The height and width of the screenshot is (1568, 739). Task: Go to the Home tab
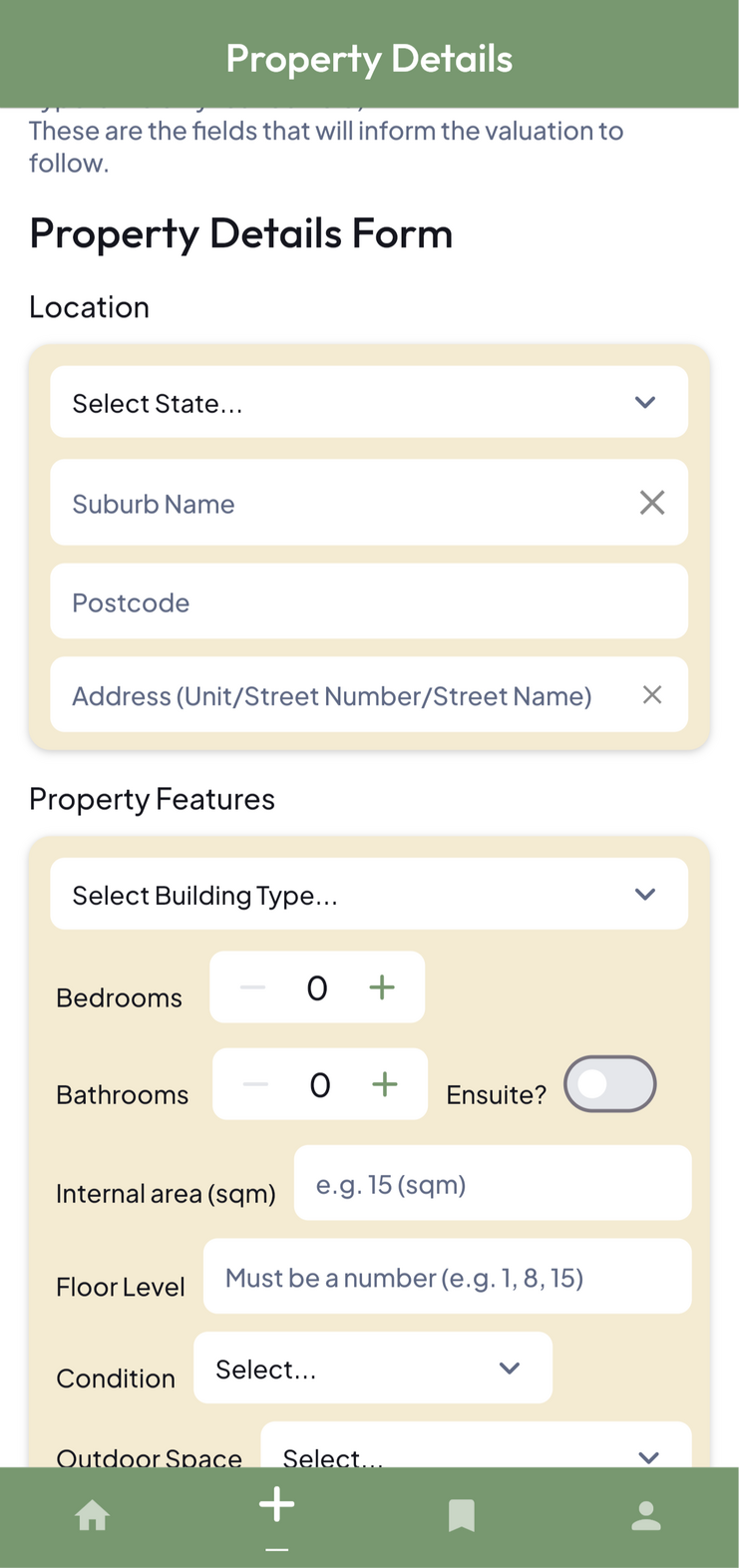tap(93, 1516)
